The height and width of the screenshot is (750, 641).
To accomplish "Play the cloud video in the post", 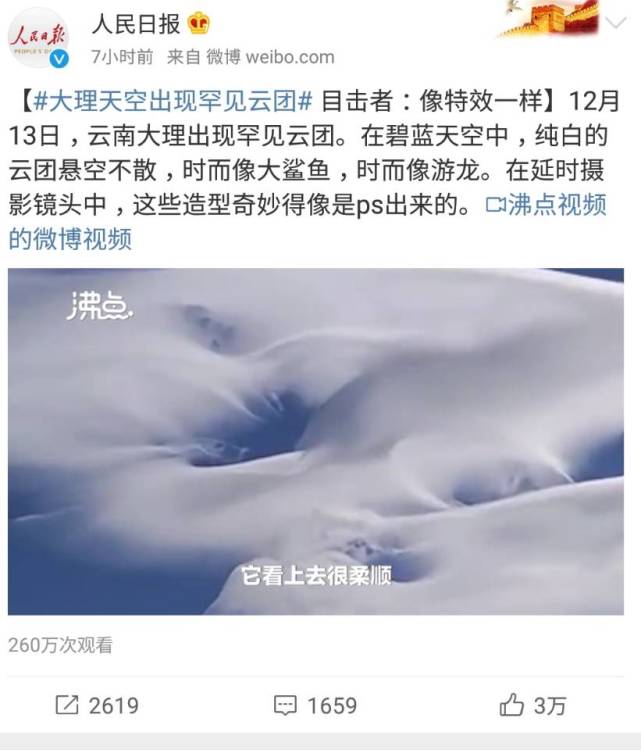I will click(x=316, y=441).
